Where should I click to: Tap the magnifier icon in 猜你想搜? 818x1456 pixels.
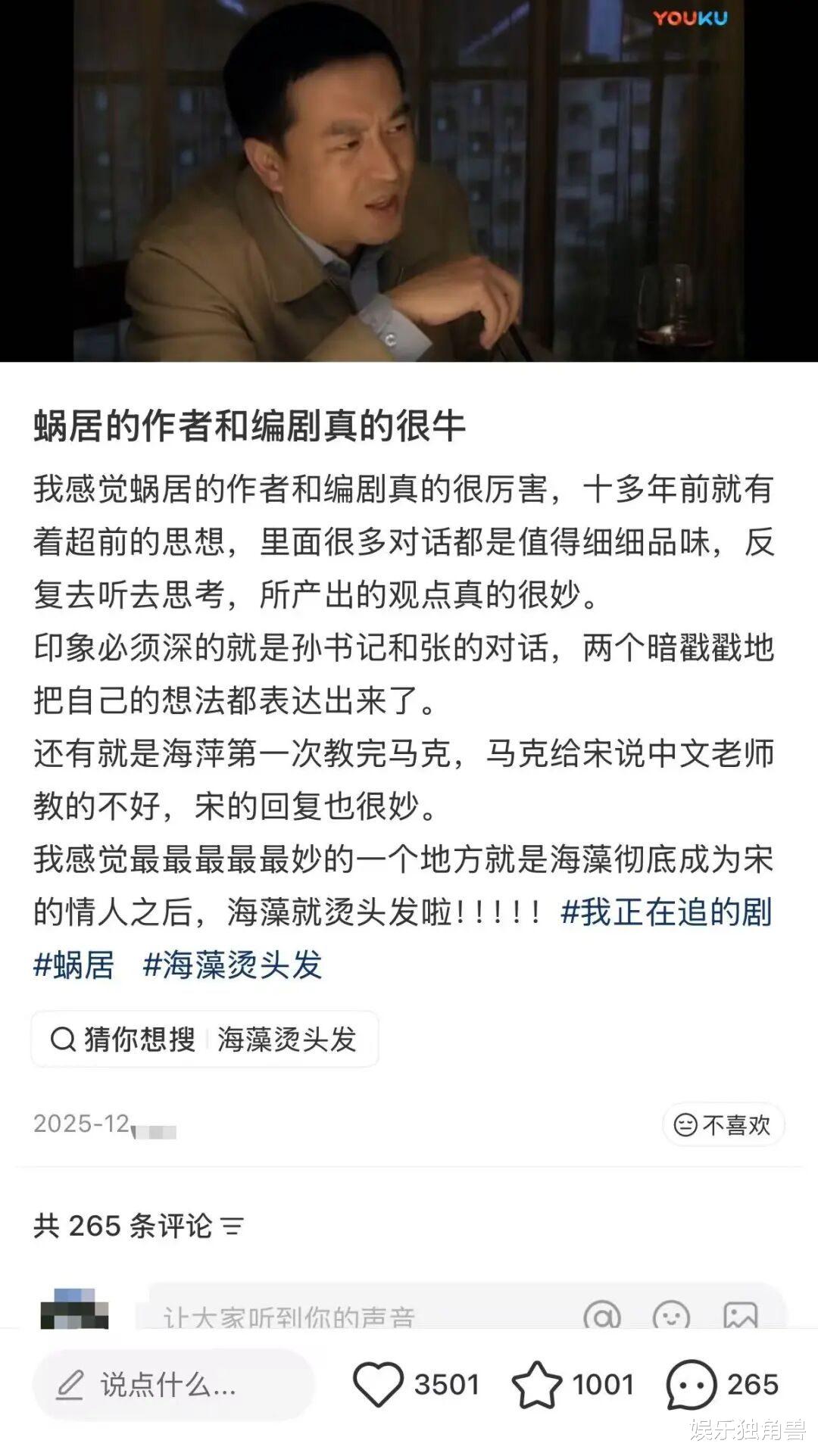pos(62,1040)
